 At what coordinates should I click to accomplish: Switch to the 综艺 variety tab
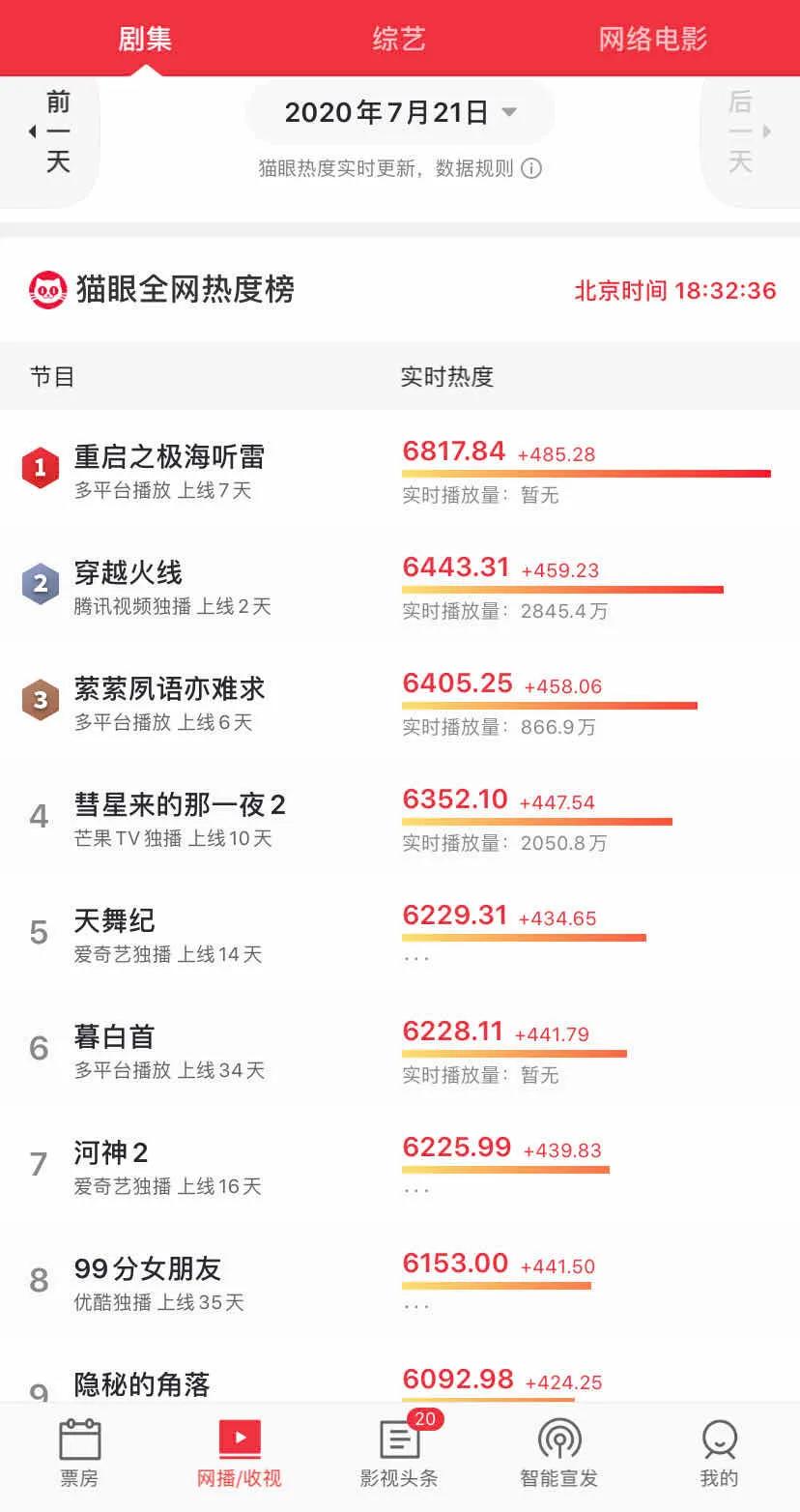[x=399, y=38]
